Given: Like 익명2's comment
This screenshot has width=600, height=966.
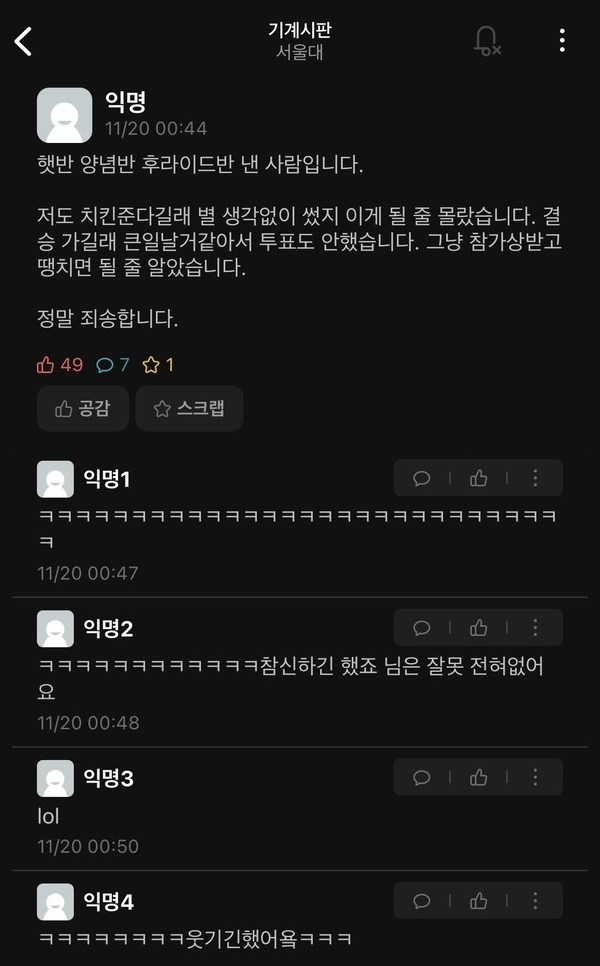Looking at the screenshot, I should tap(479, 628).
